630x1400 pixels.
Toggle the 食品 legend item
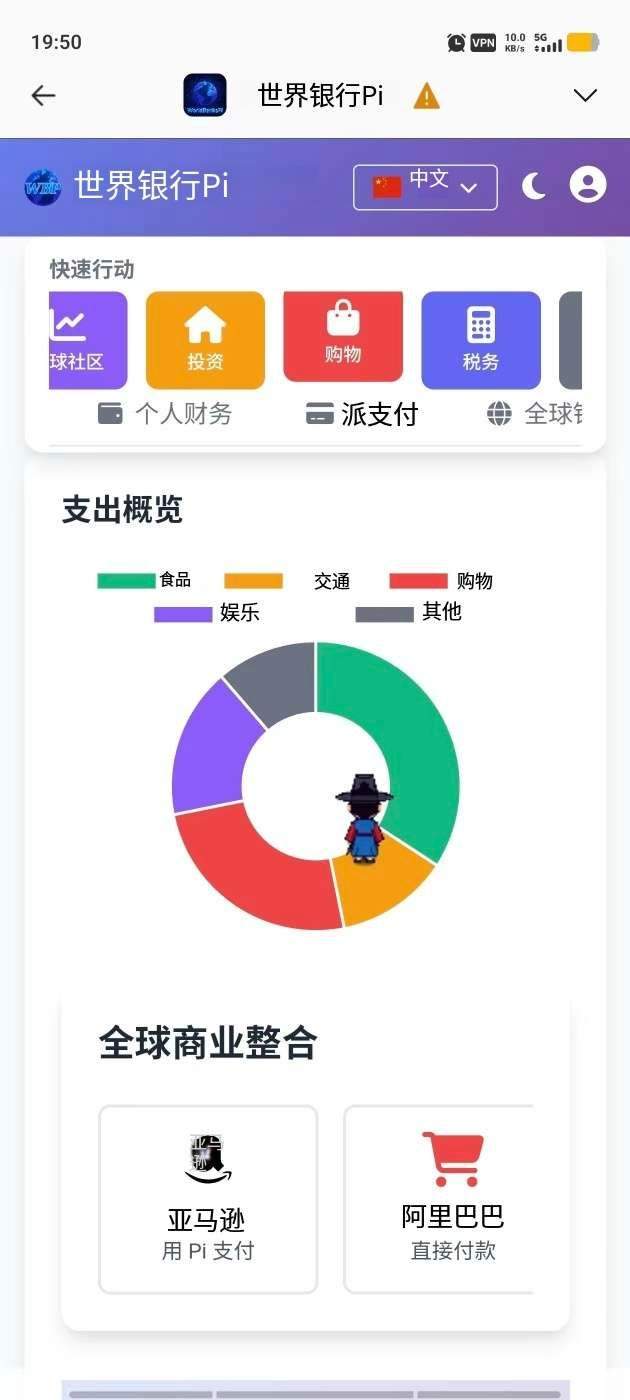144,580
